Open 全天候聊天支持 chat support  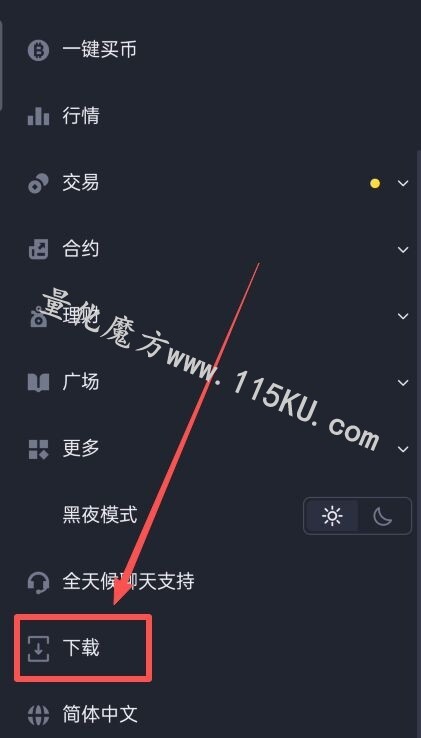pyautogui.click(x=210, y=582)
